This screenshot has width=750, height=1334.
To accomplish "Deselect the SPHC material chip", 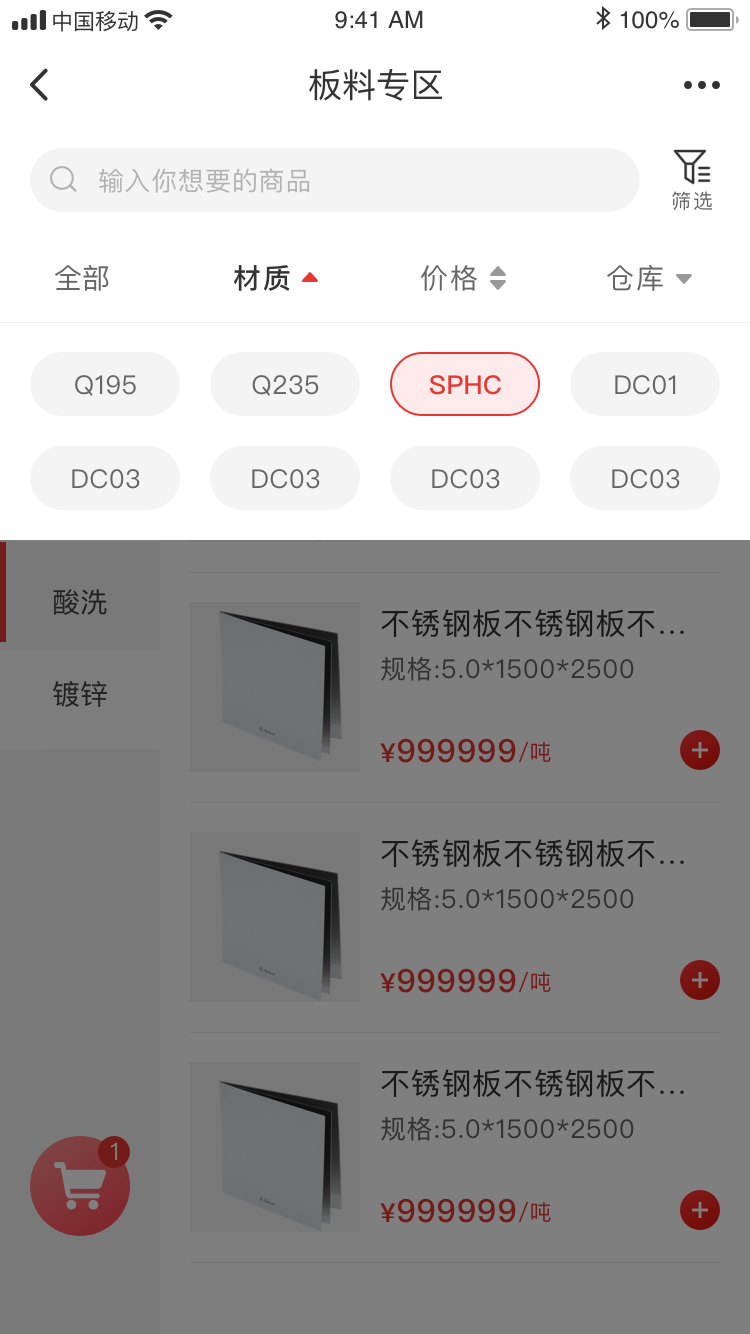I will click(465, 384).
